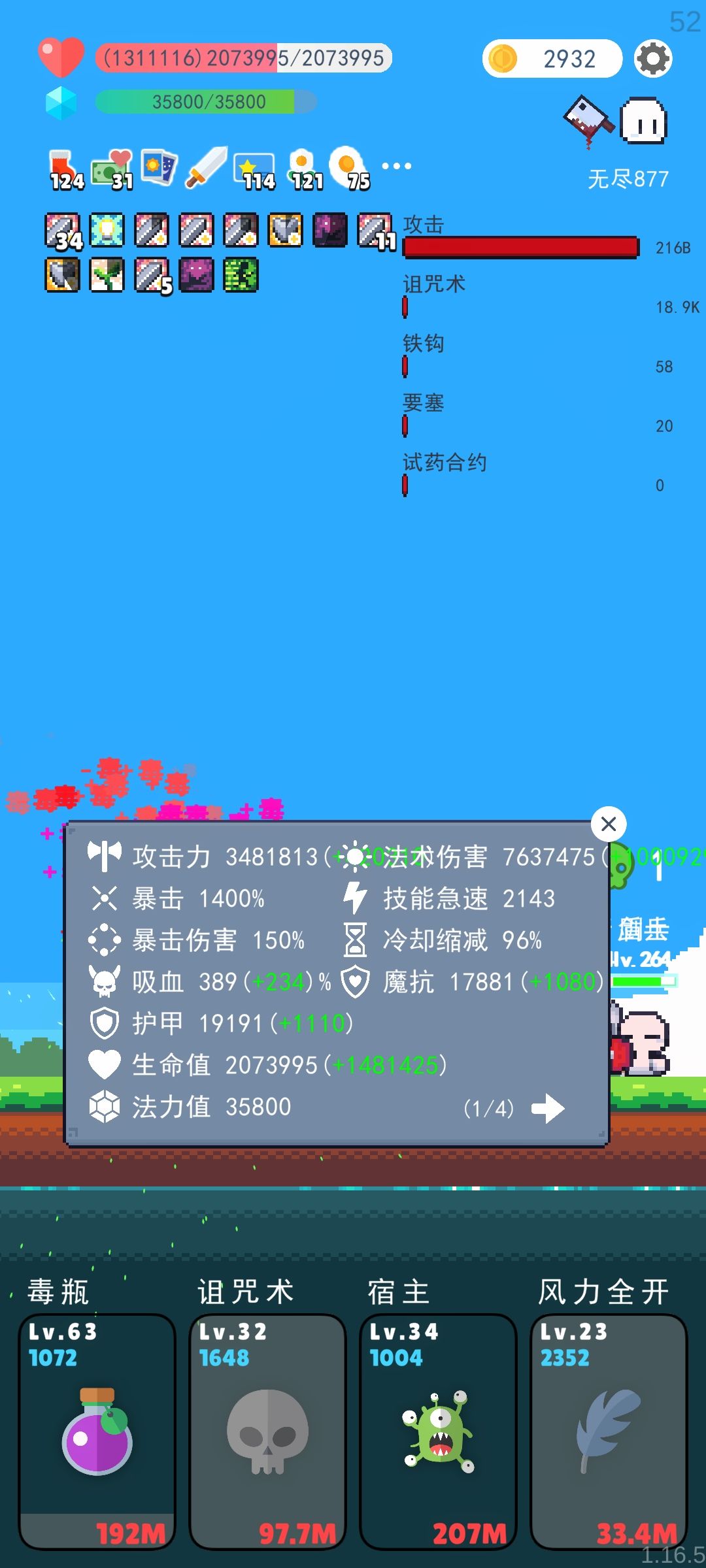Expand the '...' more resources button
The width and height of the screenshot is (706, 1568).
coord(395,165)
